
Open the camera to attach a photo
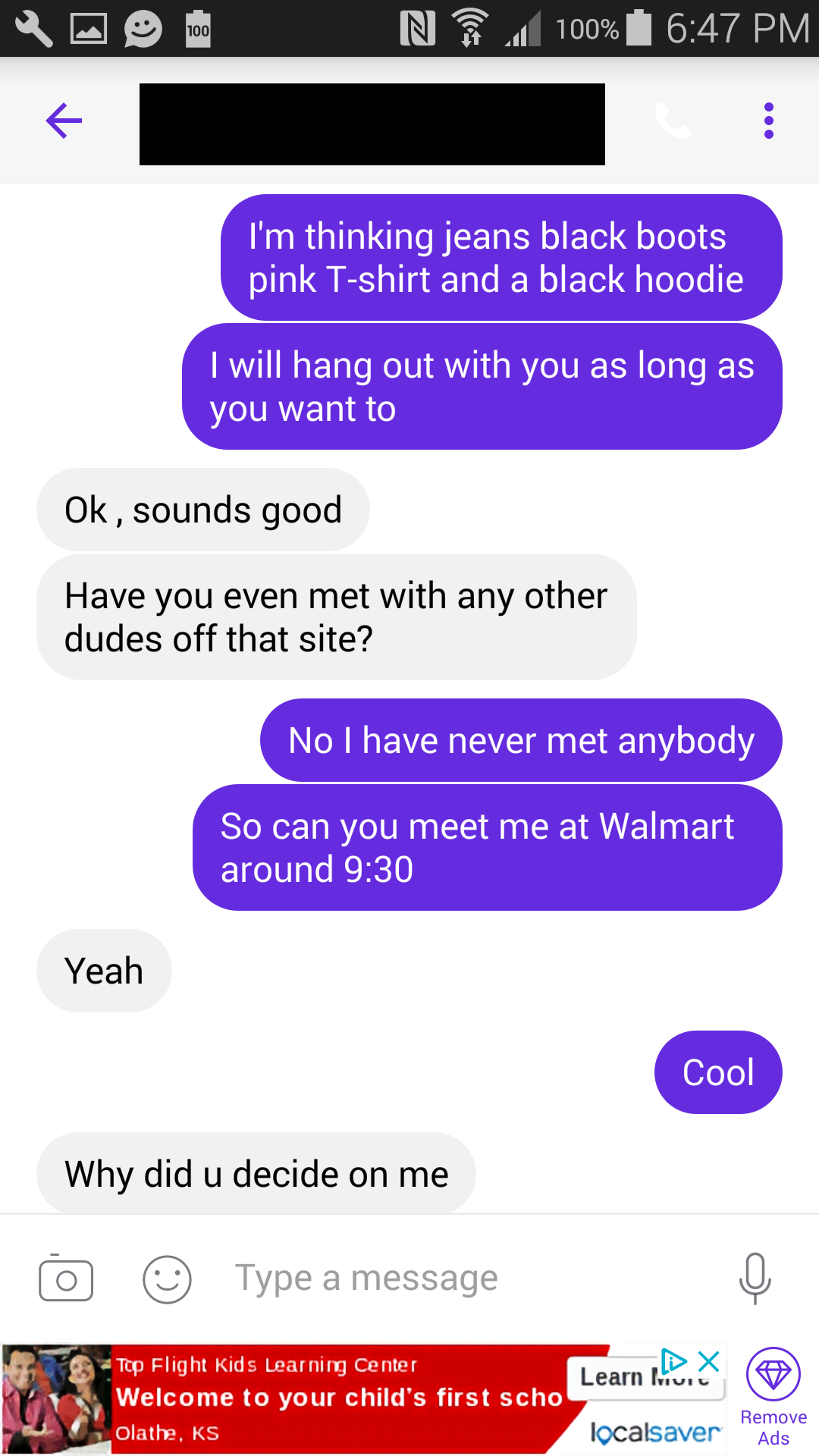click(x=66, y=1279)
